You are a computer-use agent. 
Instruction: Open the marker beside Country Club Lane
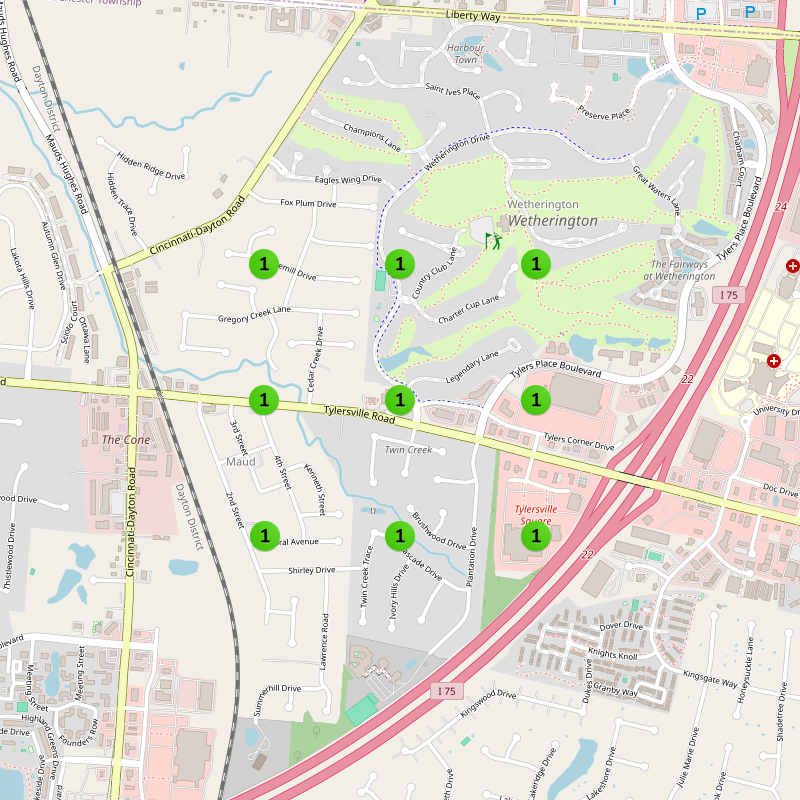[399, 264]
